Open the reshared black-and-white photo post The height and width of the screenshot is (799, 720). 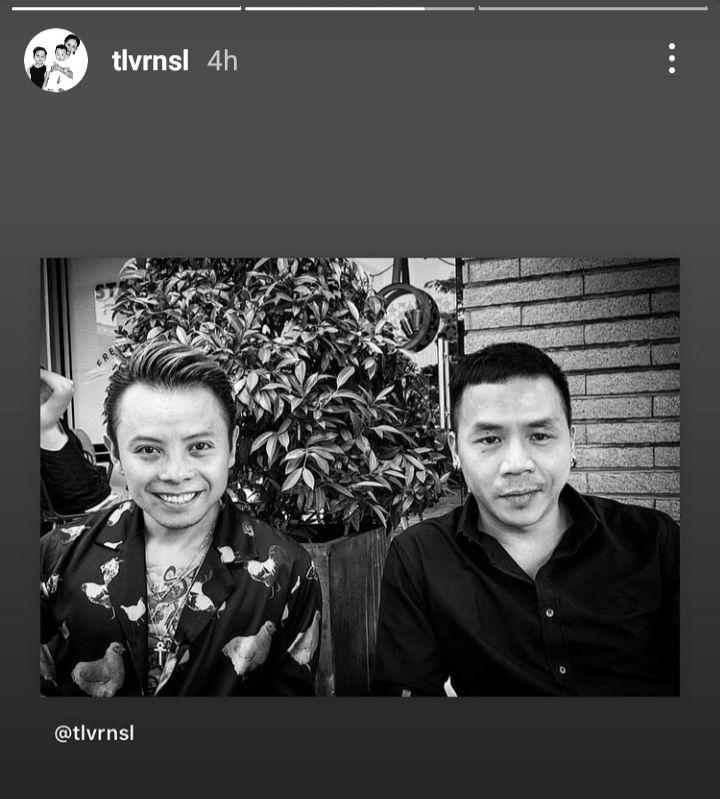pyautogui.click(x=360, y=477)
